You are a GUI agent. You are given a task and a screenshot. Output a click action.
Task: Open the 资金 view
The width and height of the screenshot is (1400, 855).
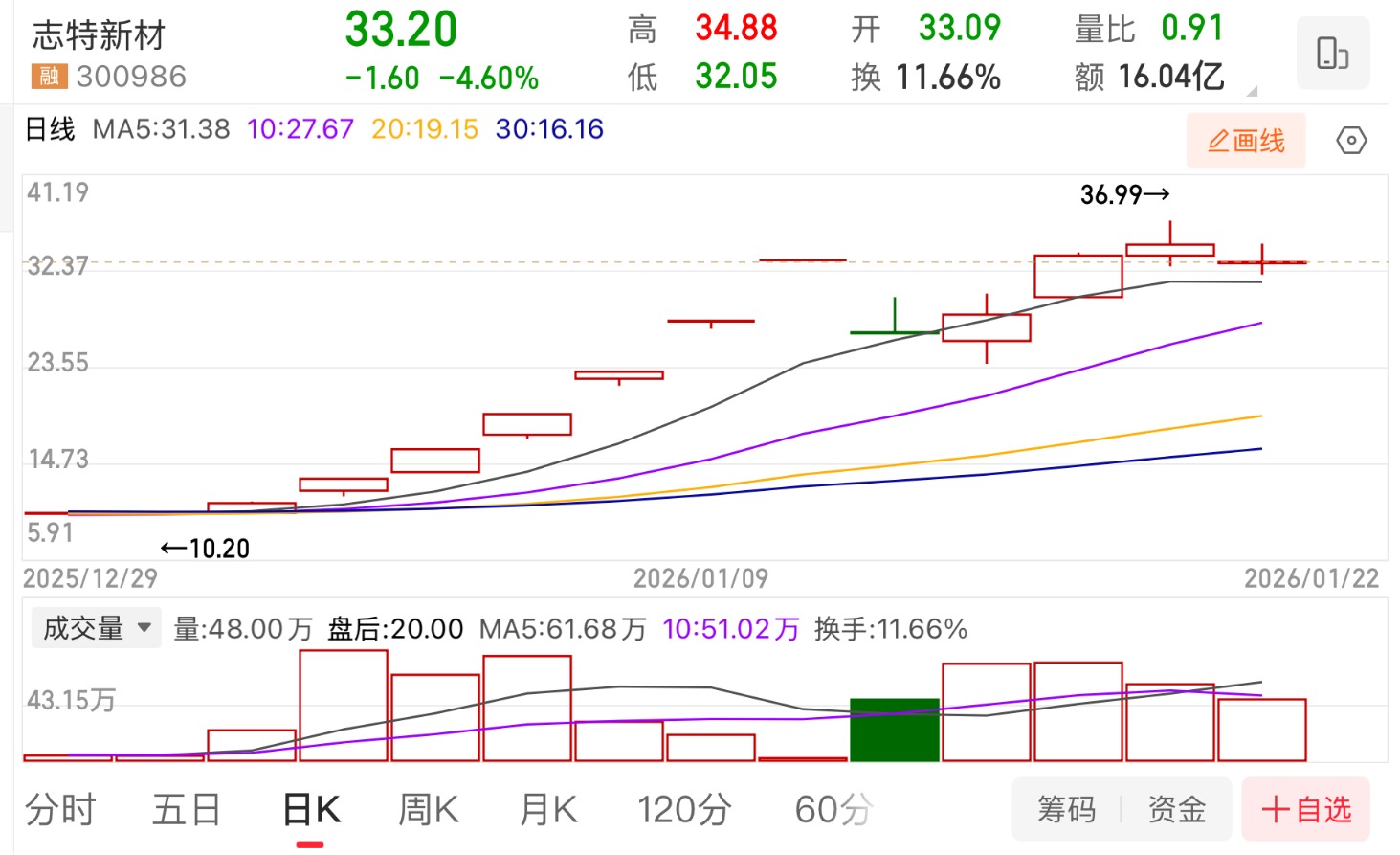[x=1176, y=810]
